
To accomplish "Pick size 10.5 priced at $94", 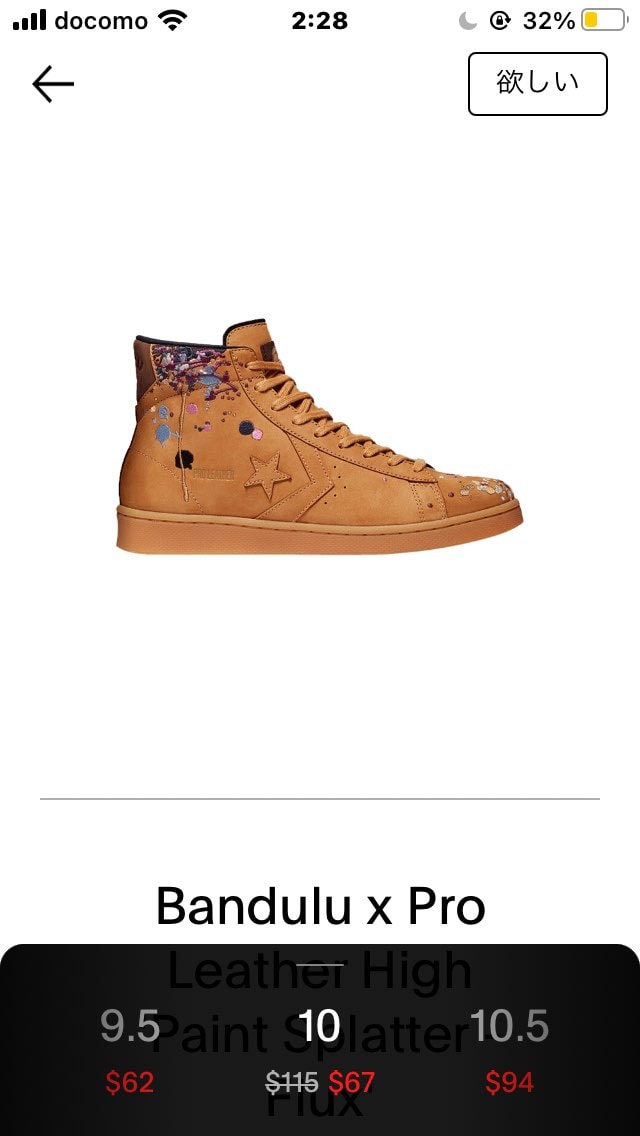I will point(509,1050).
